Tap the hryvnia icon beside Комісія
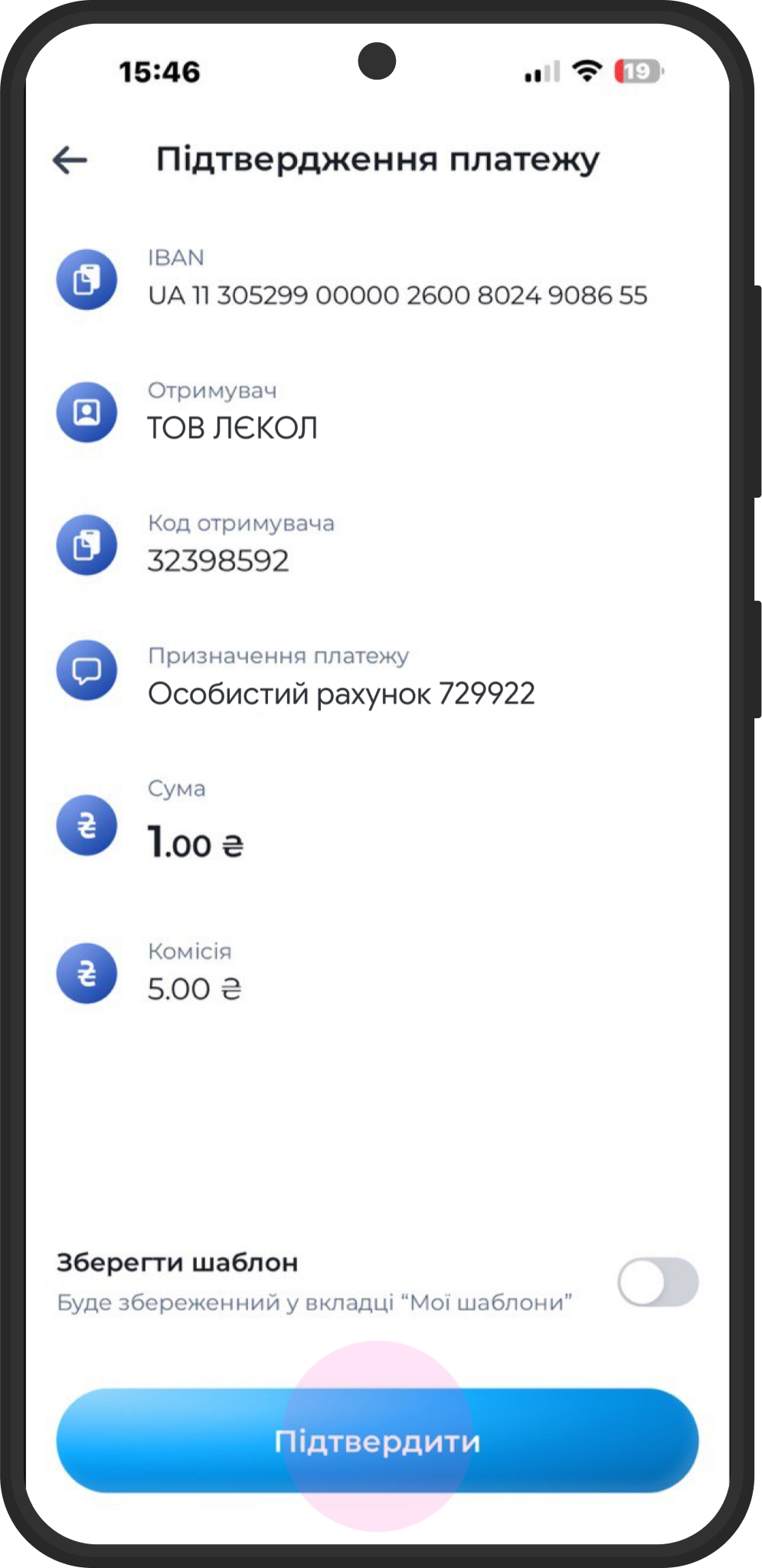Viewport: 762px width, 1568px height. tap(87, 975)
